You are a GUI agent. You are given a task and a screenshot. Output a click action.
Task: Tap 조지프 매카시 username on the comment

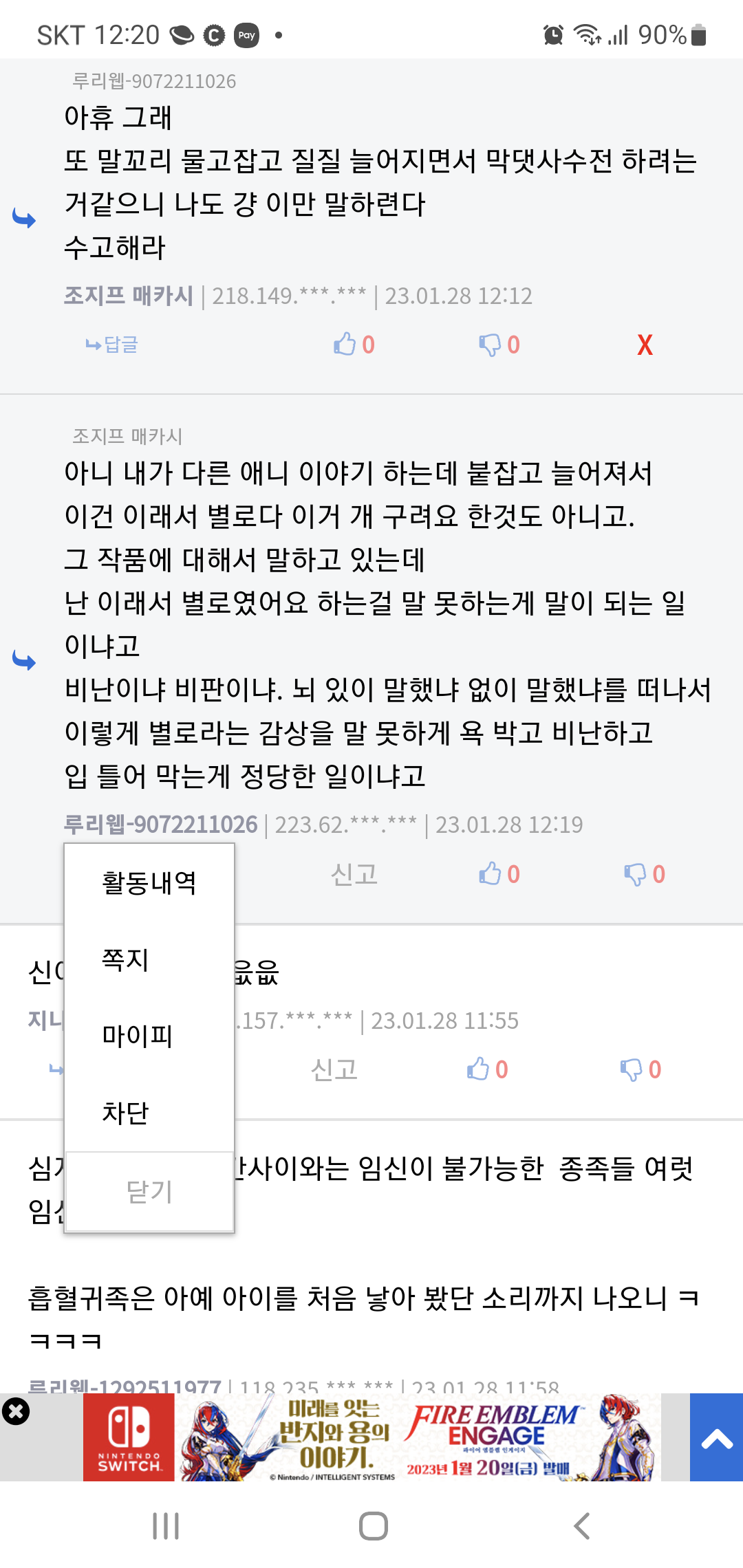[x=129, y=296]
